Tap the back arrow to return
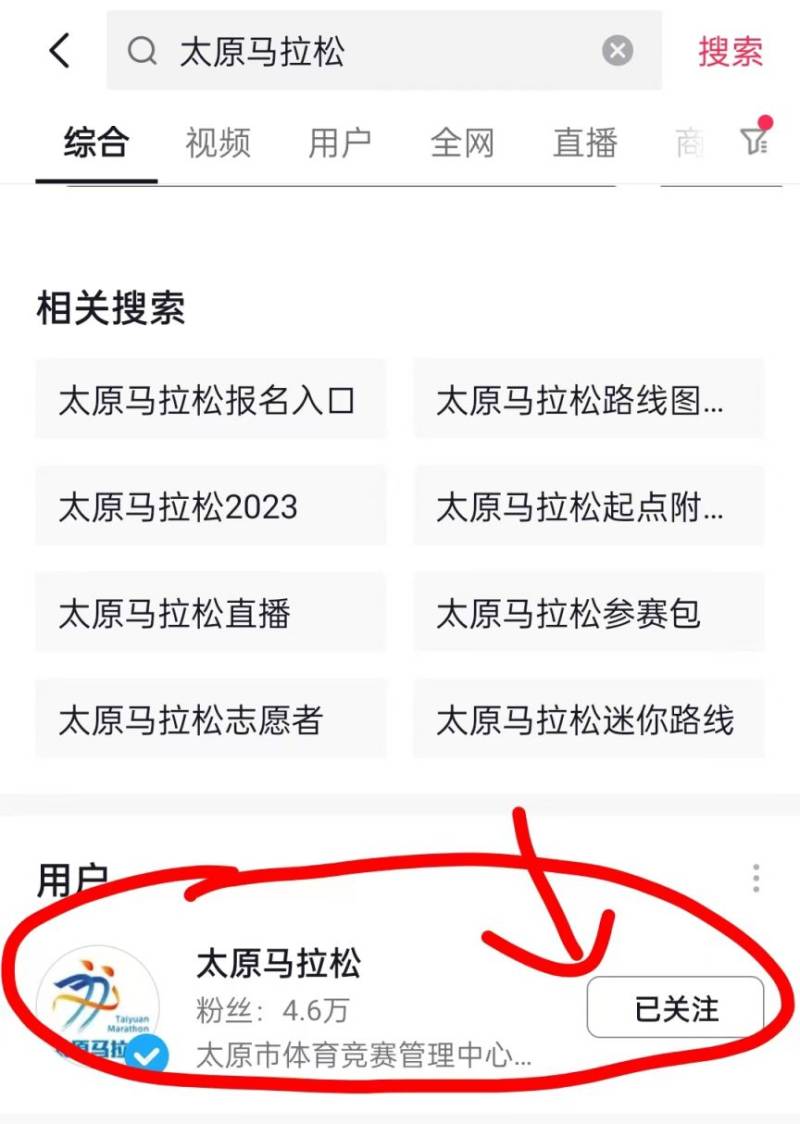 pyautogui.click(x=57, y=52)
